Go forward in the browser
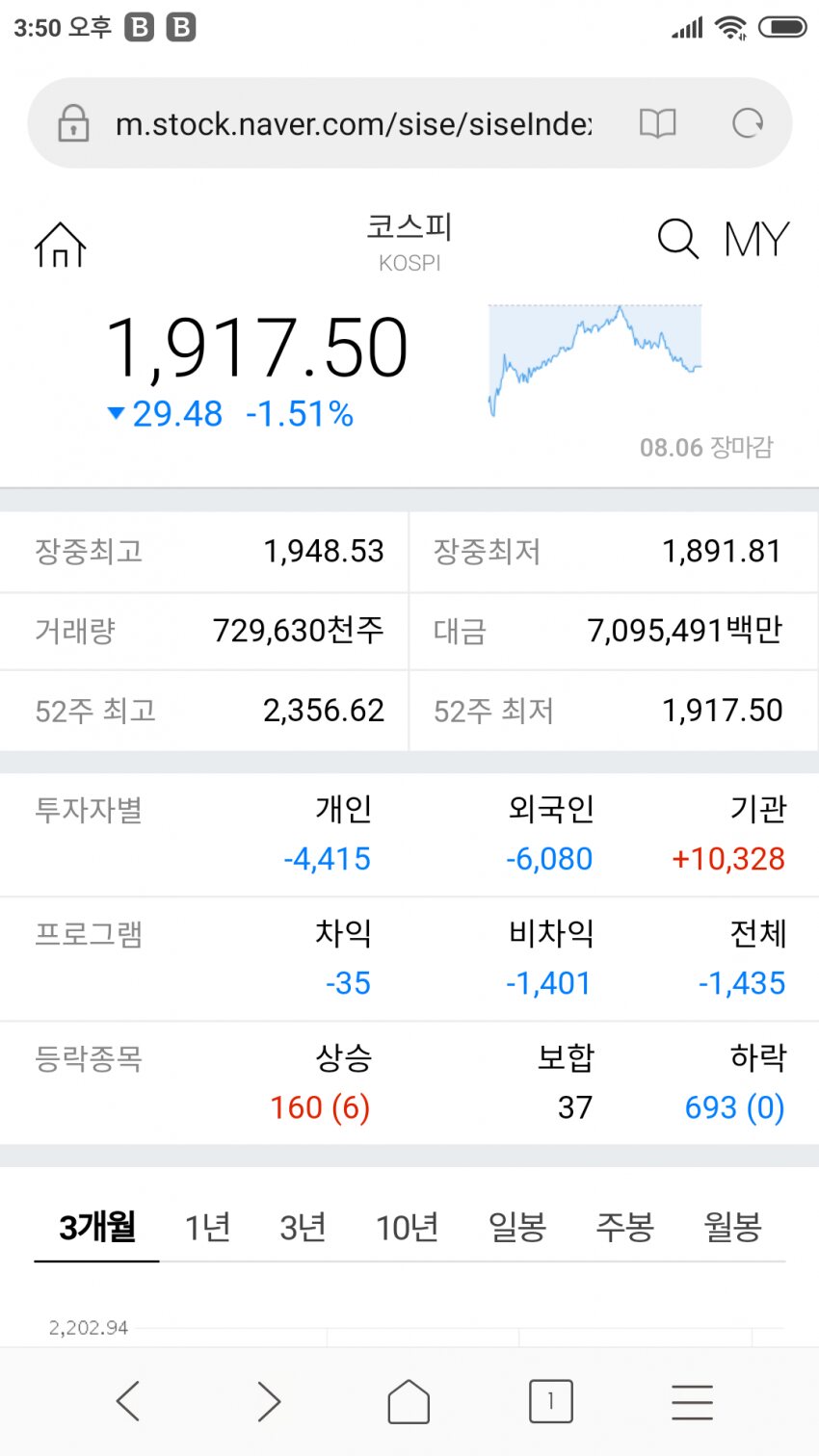The height and width of the screenshot is (1456, 819). click(x=269, y=1401)
